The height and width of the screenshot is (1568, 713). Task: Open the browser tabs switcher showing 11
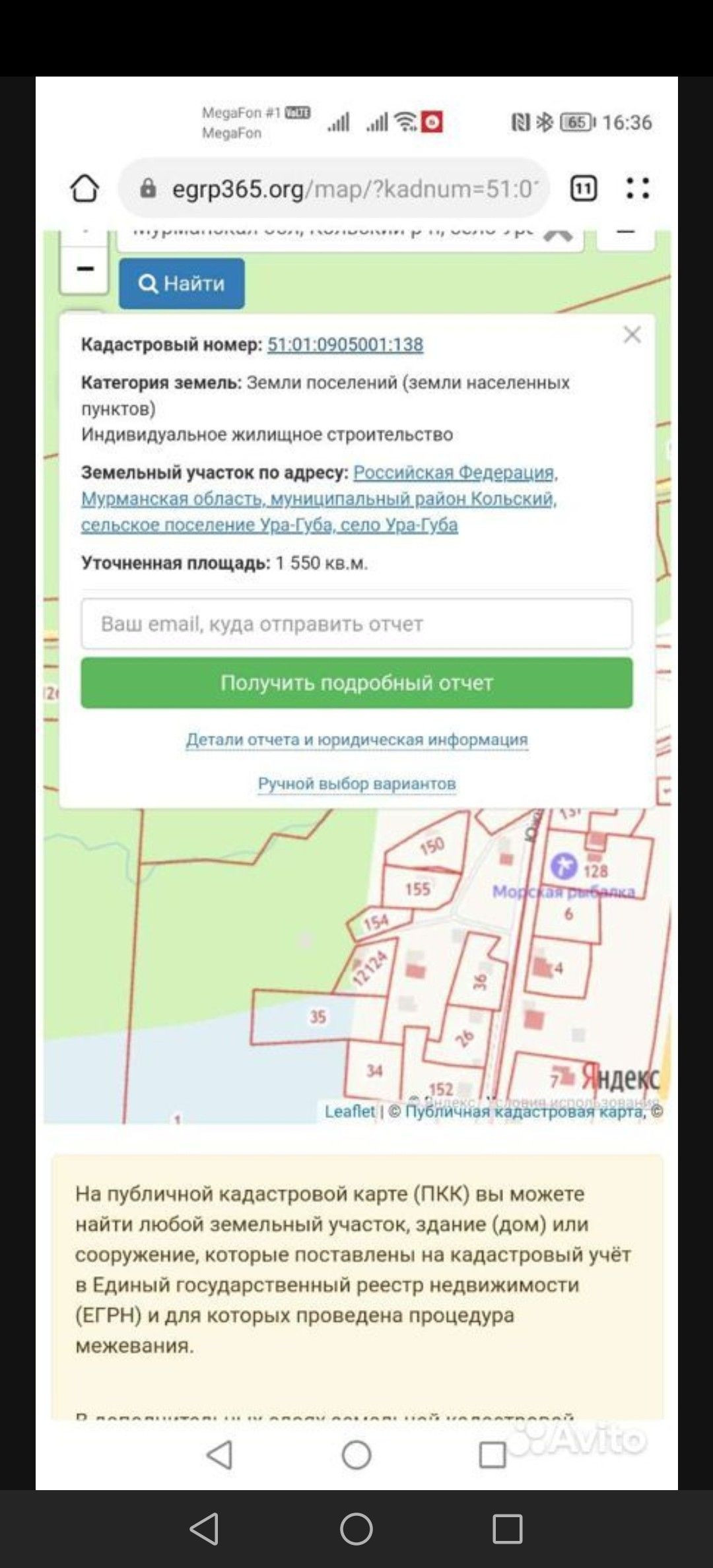click(583, 189)
